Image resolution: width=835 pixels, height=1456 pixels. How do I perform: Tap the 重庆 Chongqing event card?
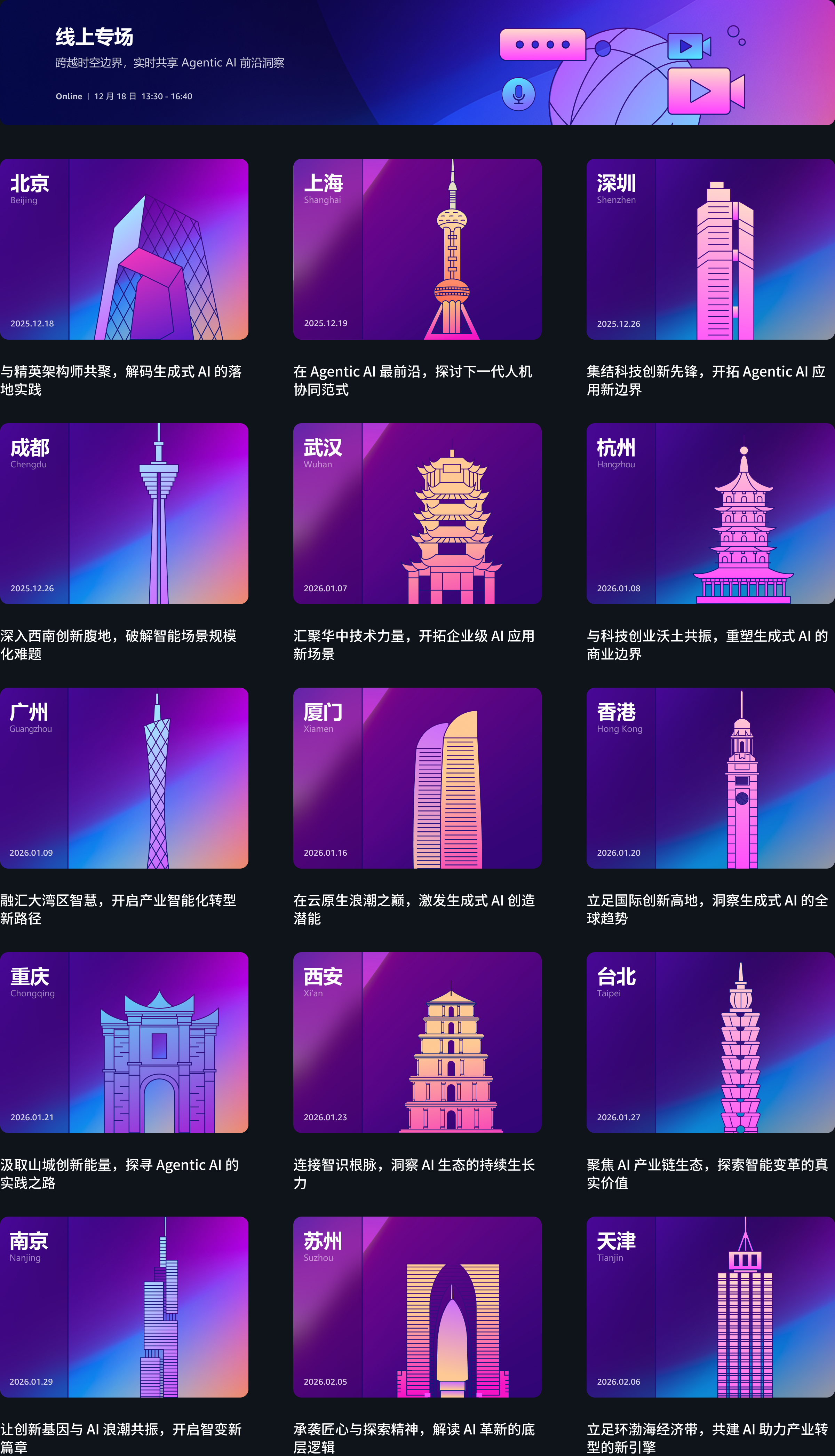tap(124, 1042)
